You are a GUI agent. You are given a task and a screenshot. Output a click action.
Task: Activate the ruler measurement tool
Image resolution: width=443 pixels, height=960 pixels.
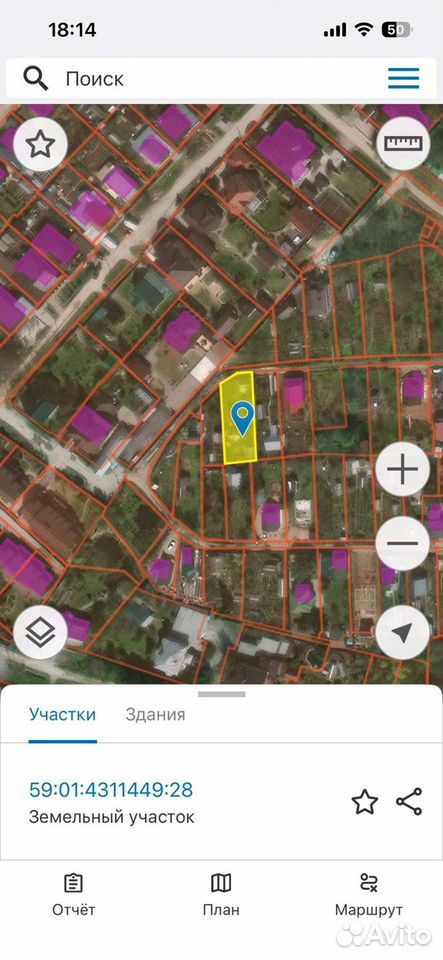click(403, 143)
